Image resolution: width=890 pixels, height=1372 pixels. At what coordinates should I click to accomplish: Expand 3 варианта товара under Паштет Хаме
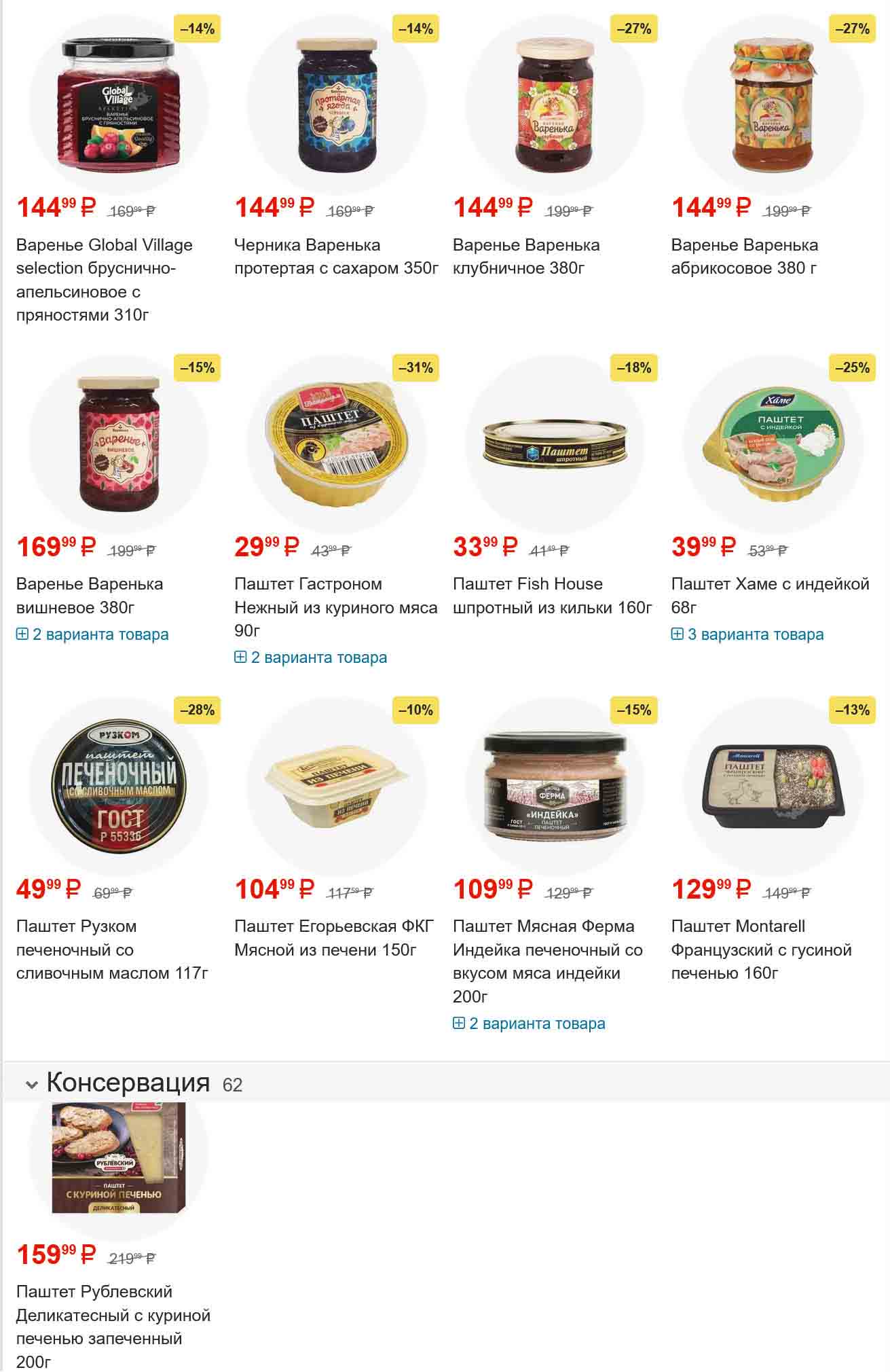(748, 634)
